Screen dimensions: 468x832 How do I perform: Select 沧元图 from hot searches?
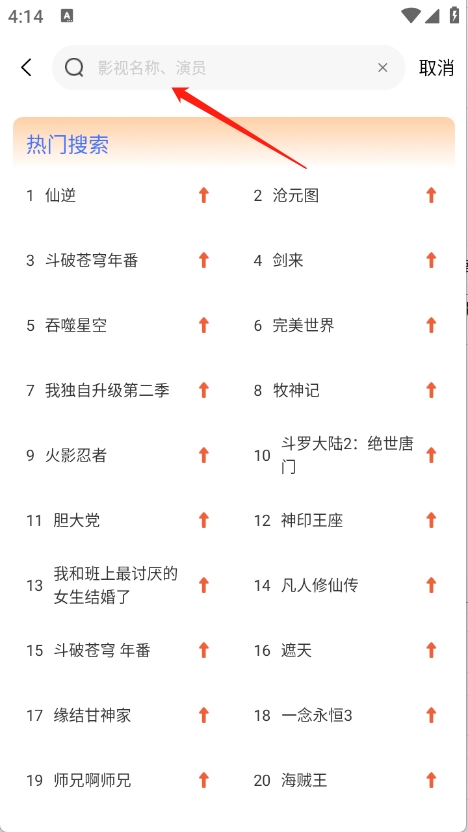(x=296, y=195)
